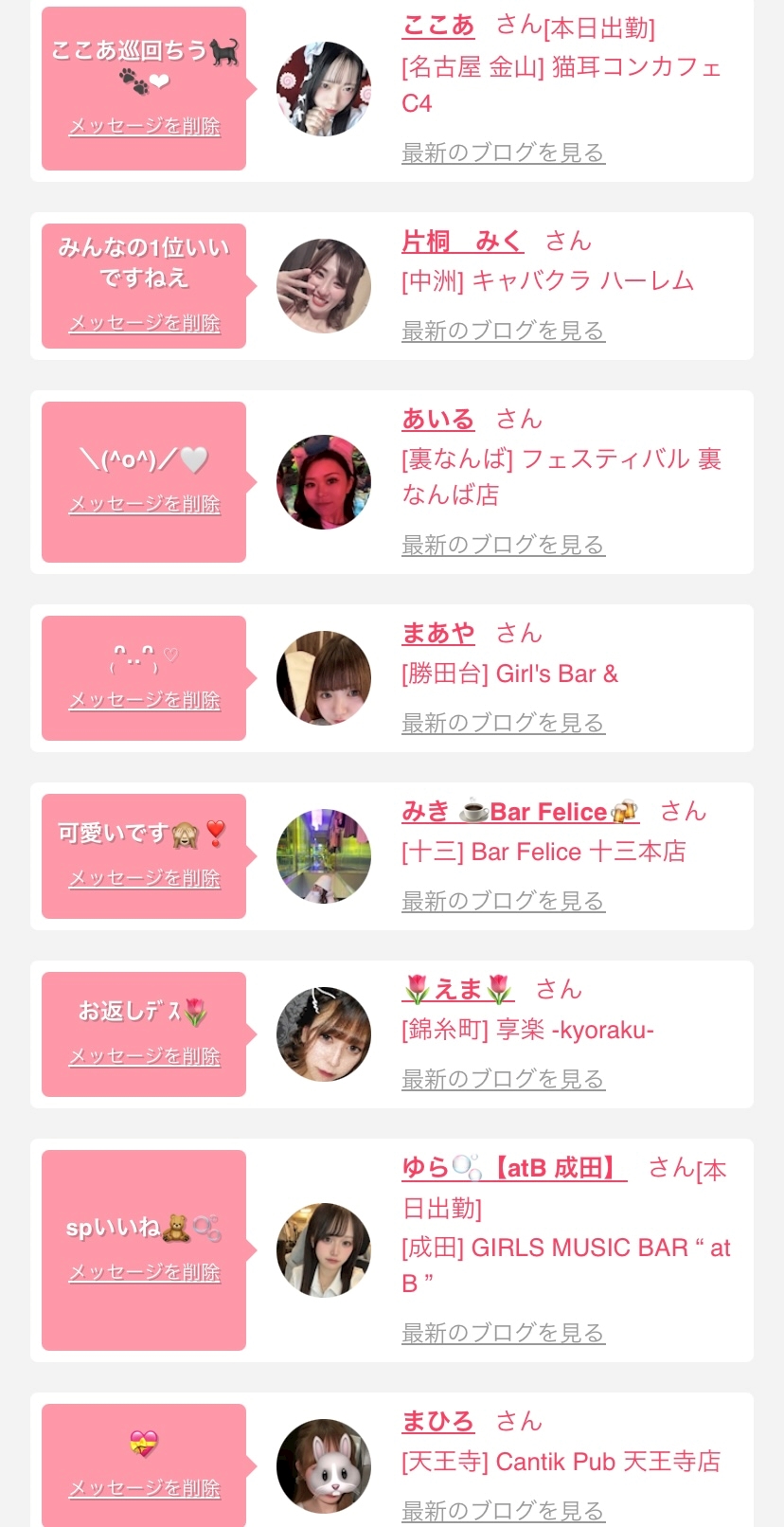Tap まひろ's profile photo
The width and height of the screenshot is (784, 1527).
[x=324, y=1465]
